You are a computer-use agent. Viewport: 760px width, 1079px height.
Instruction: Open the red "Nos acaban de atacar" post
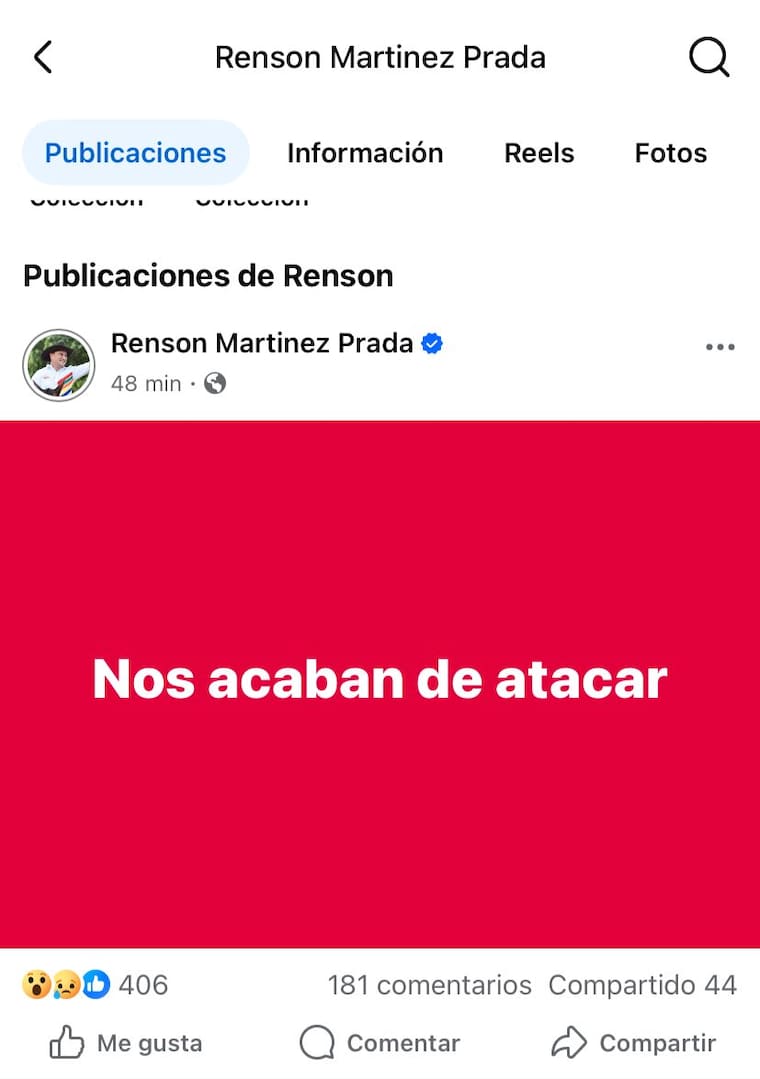(x=380, y=682)
